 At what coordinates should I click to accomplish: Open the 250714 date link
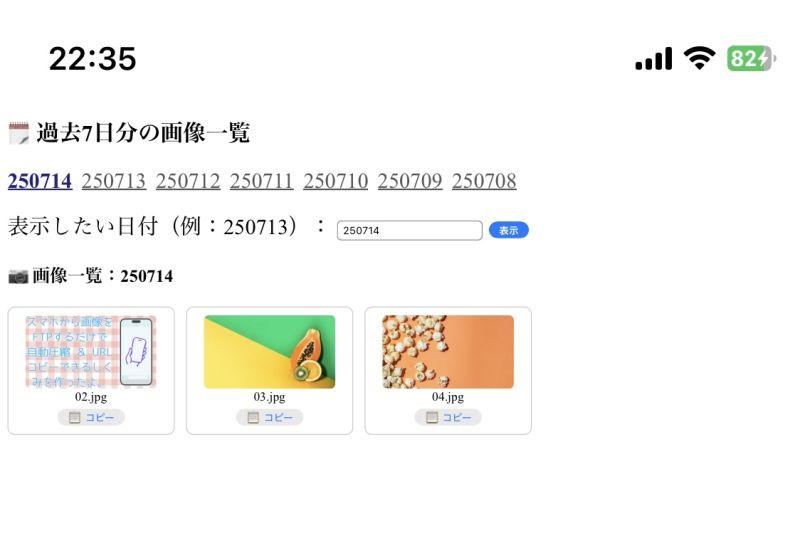pyautogui.click(x=40, y=181)
